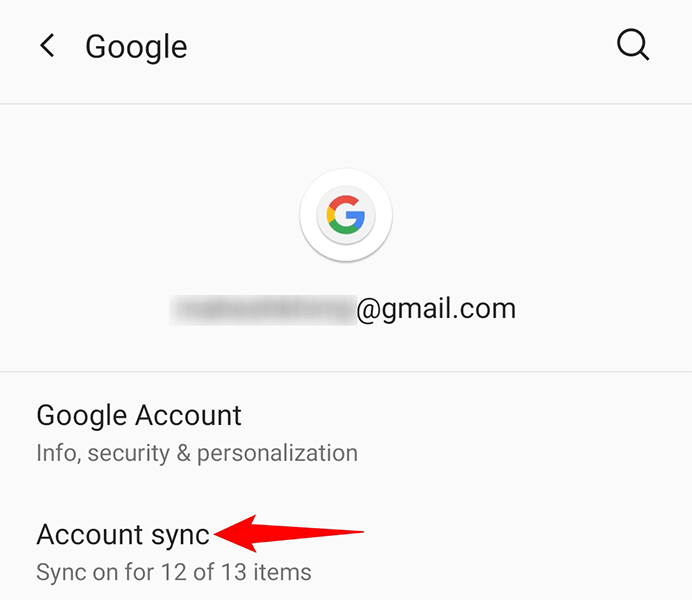The image size is (692, 600).
Task: Open the search icon in the app bar
Action: (633, 45)
